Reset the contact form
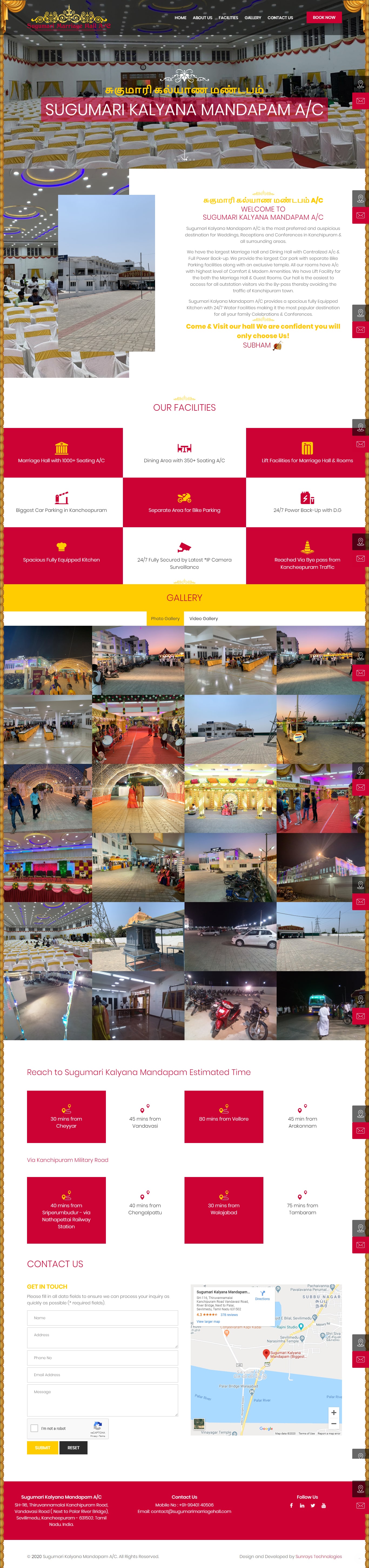Screen dimensions: 369x1568 [73, 1447]
